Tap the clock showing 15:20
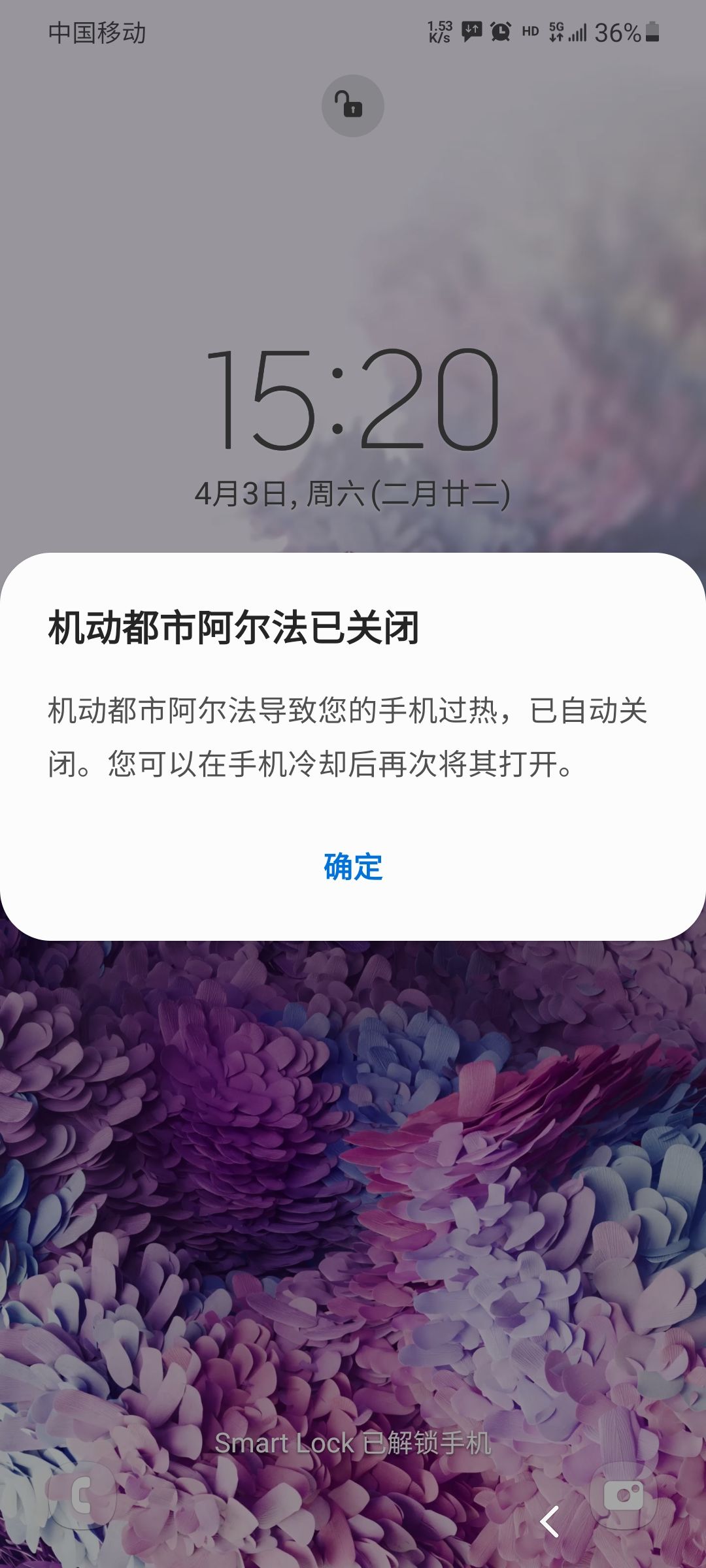706x1568 pixels. pos(353,399)
